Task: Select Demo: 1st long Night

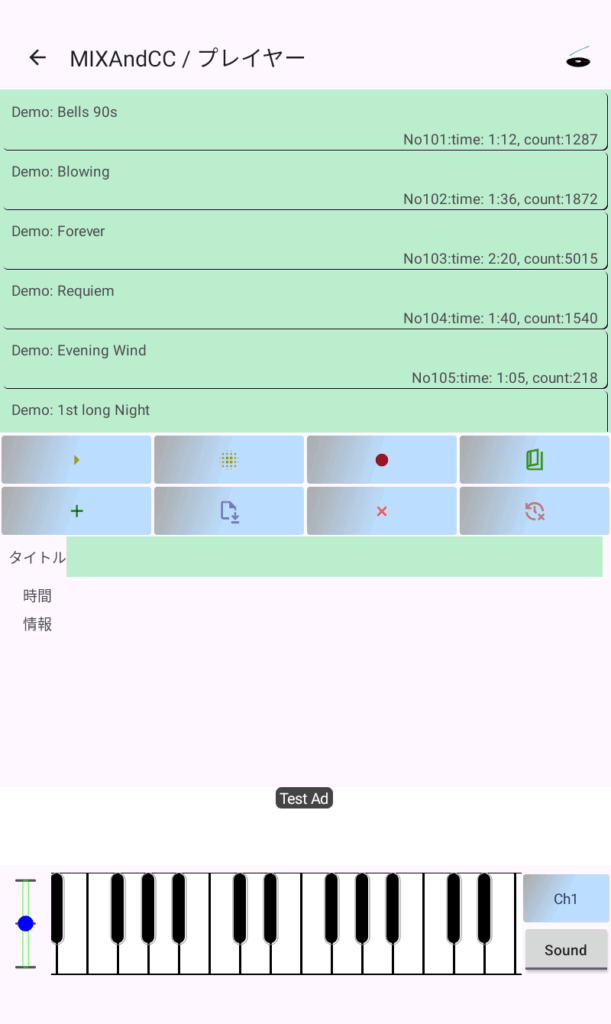Action: (304, 411)
